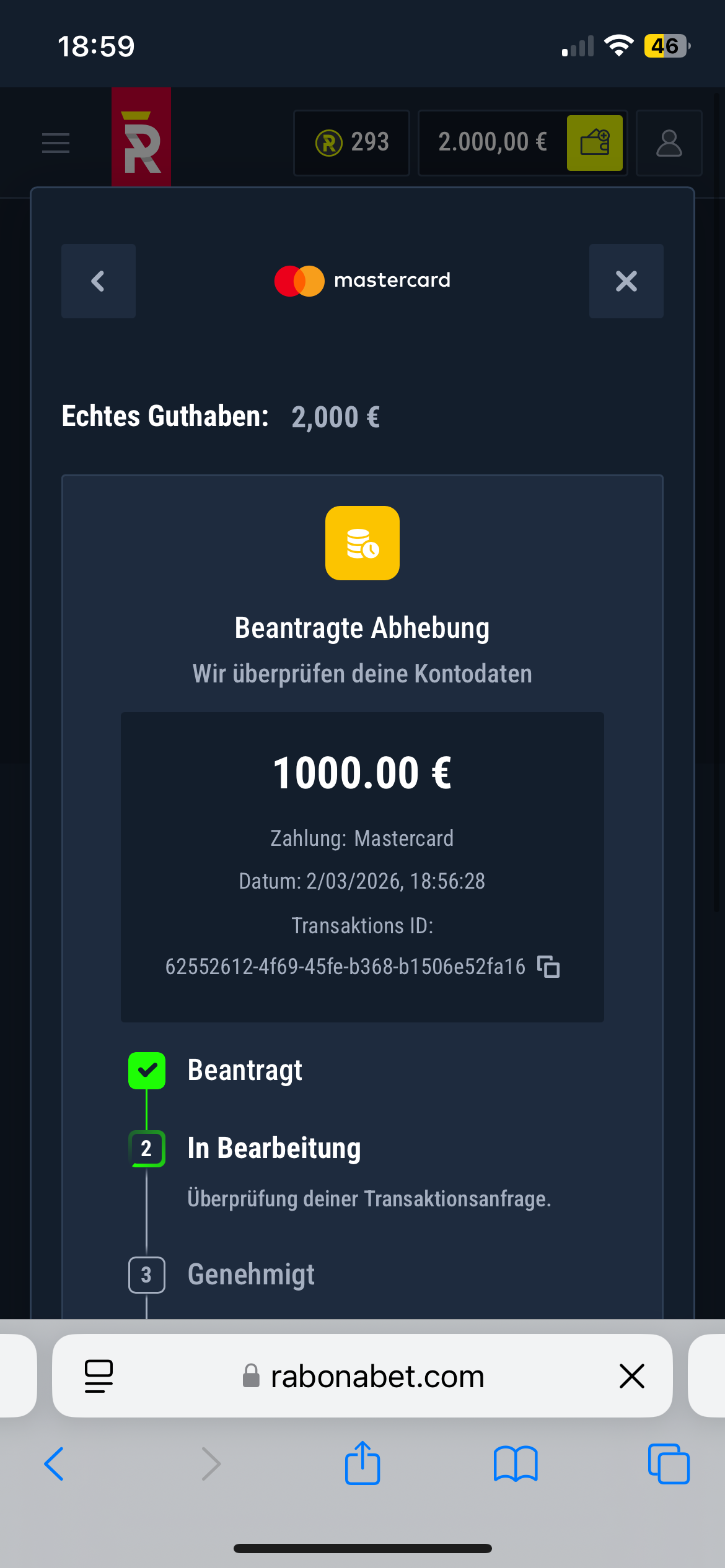Close the withdrawal dialog
Screen dimensions: 725x1568
click(x=626, y=281)
